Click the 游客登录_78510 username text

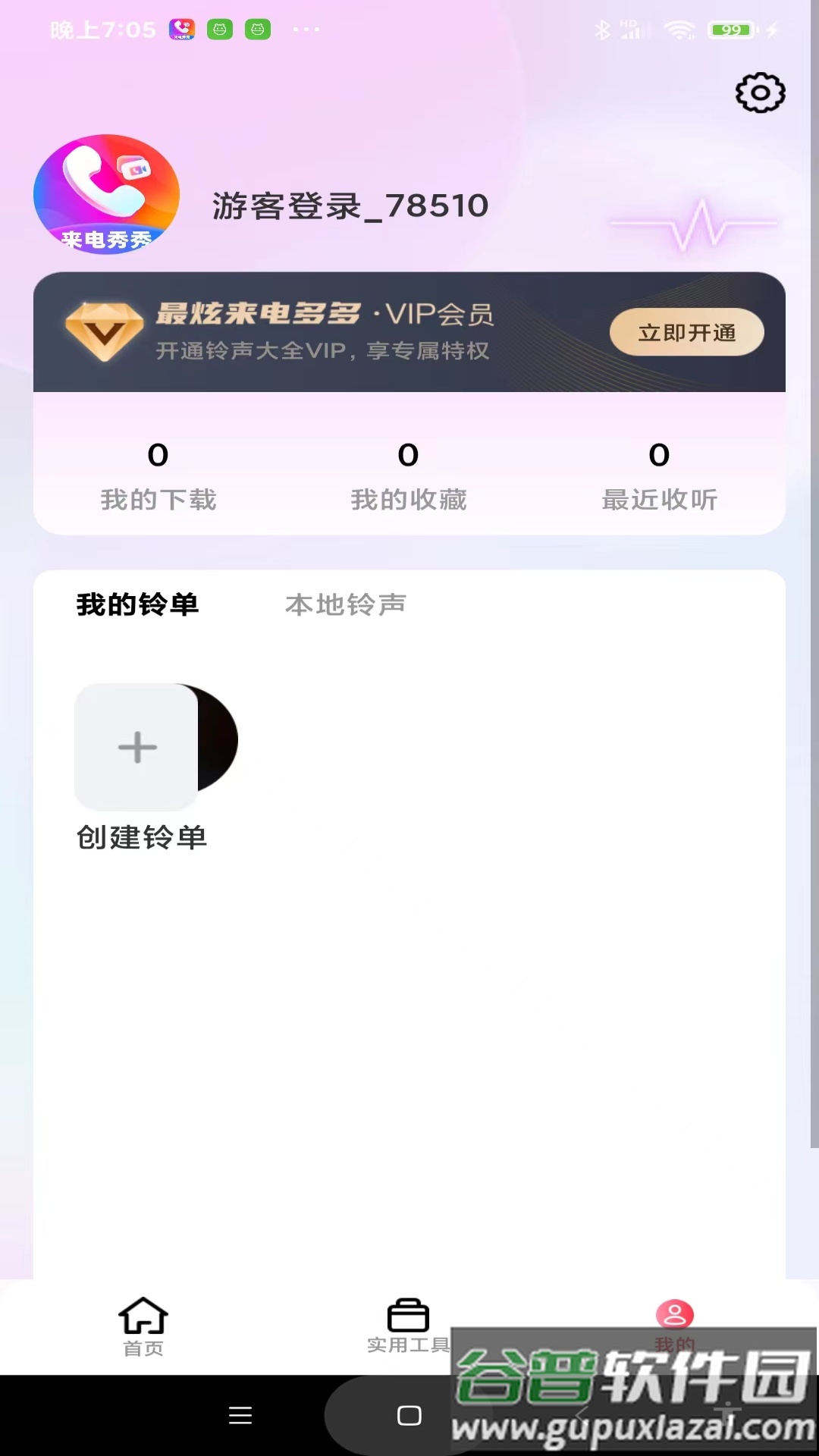(x=350, y=206)
